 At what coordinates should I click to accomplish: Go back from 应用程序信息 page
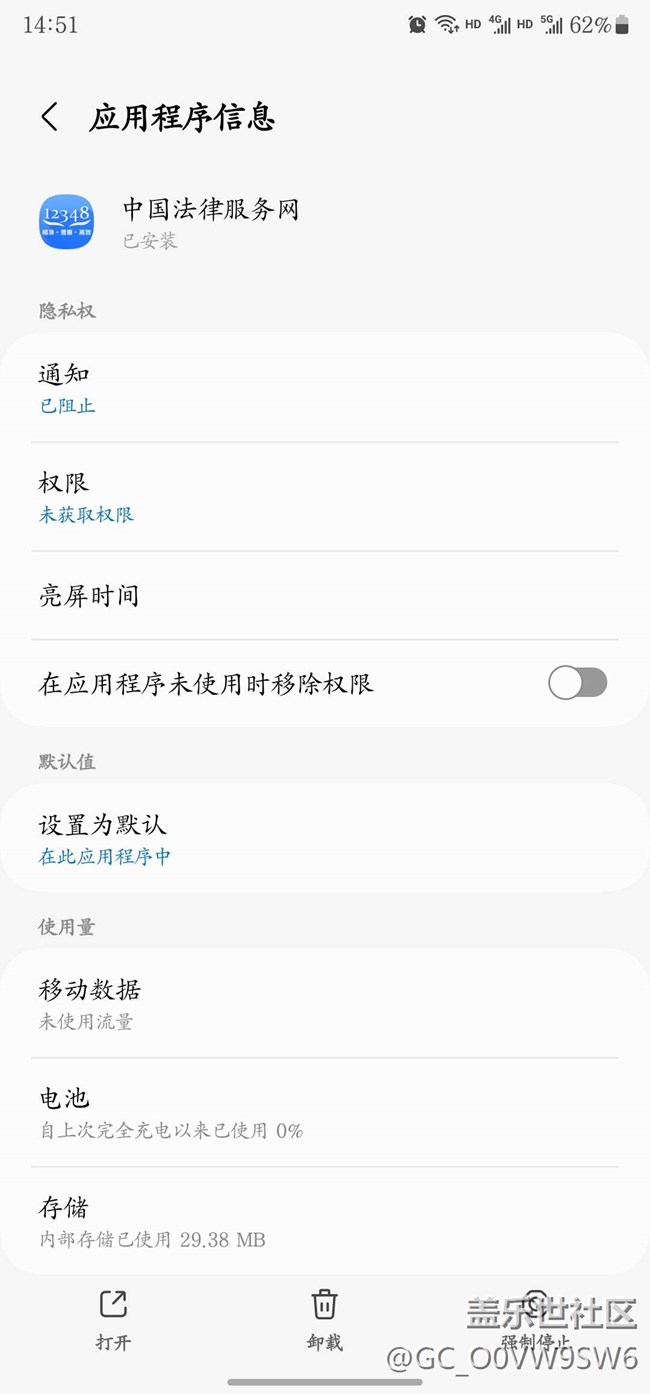(49, 117)
